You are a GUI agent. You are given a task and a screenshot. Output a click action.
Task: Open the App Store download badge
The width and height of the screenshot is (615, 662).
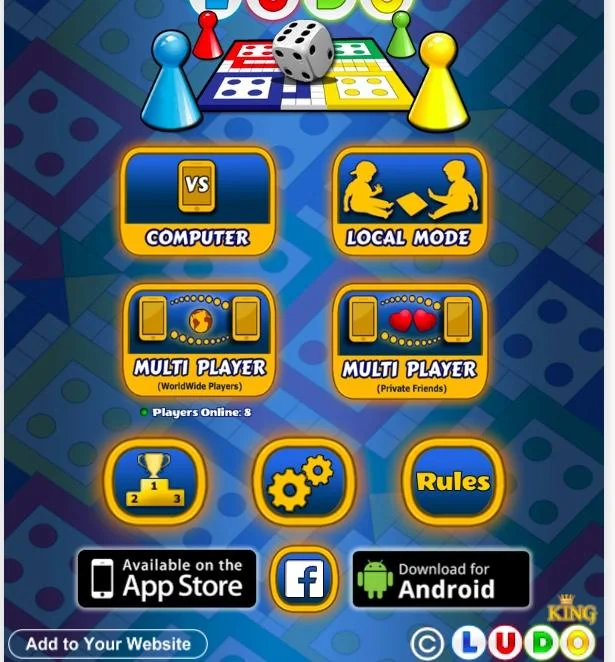(x=167, y=579)
